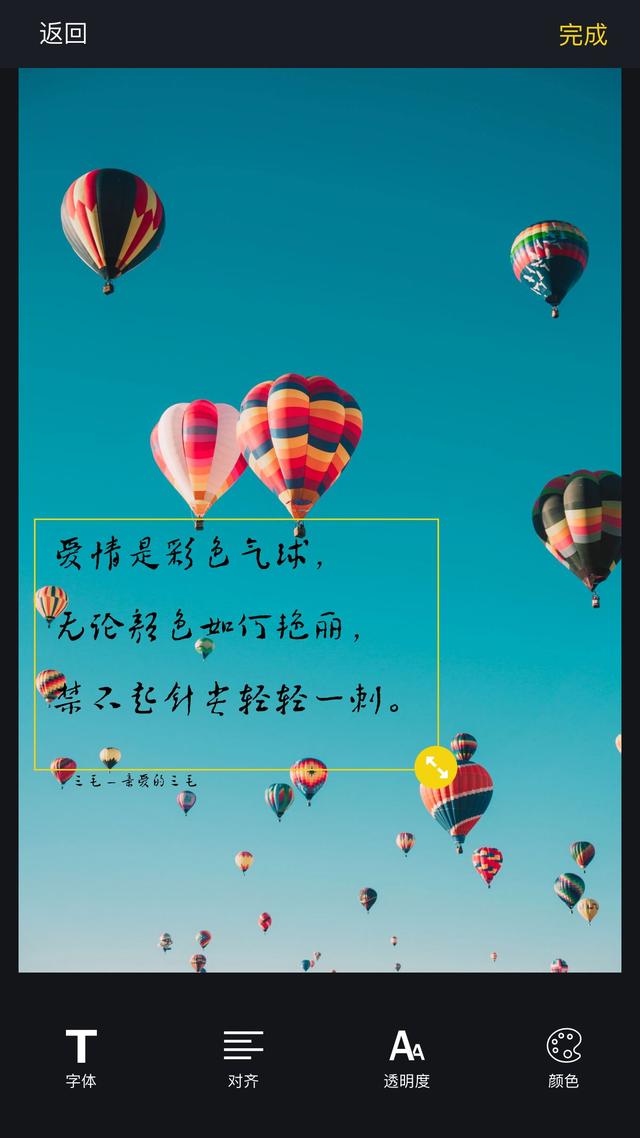Tap 返回 to go back

tap(63, 33)
